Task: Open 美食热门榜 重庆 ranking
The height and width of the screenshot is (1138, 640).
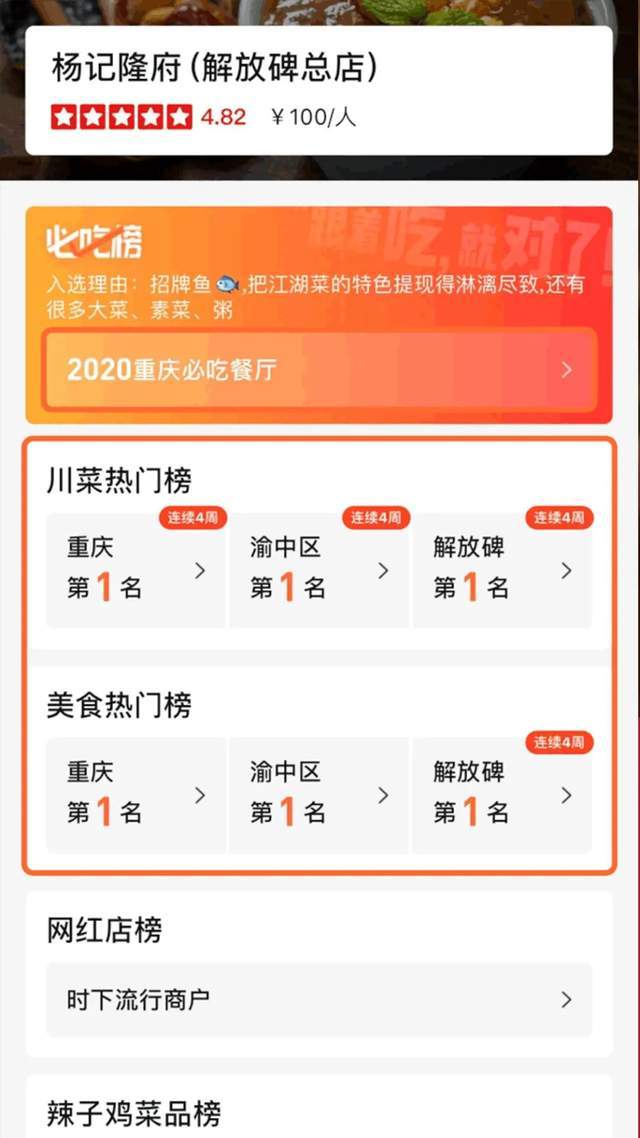Action: tap(136, 795)
